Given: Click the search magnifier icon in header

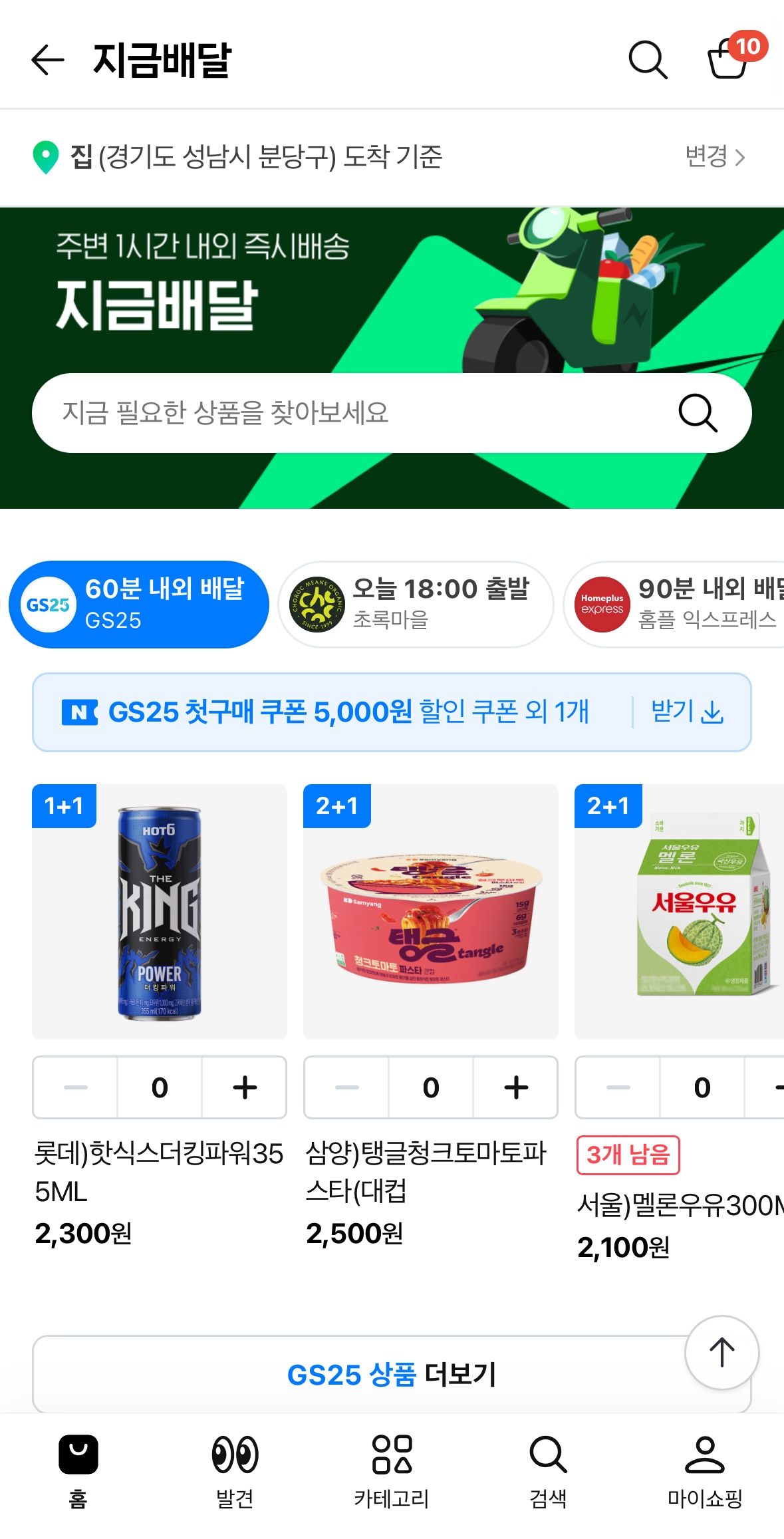Looking at the screenshot, I should coord(646,60).
